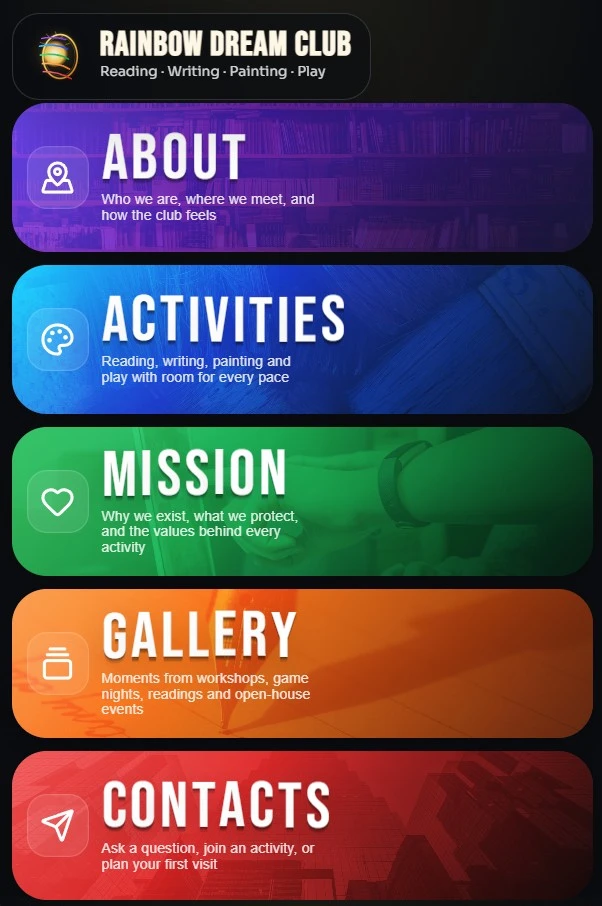View the Gallery card
Screen dimensions: 602x906
[300, 663]
